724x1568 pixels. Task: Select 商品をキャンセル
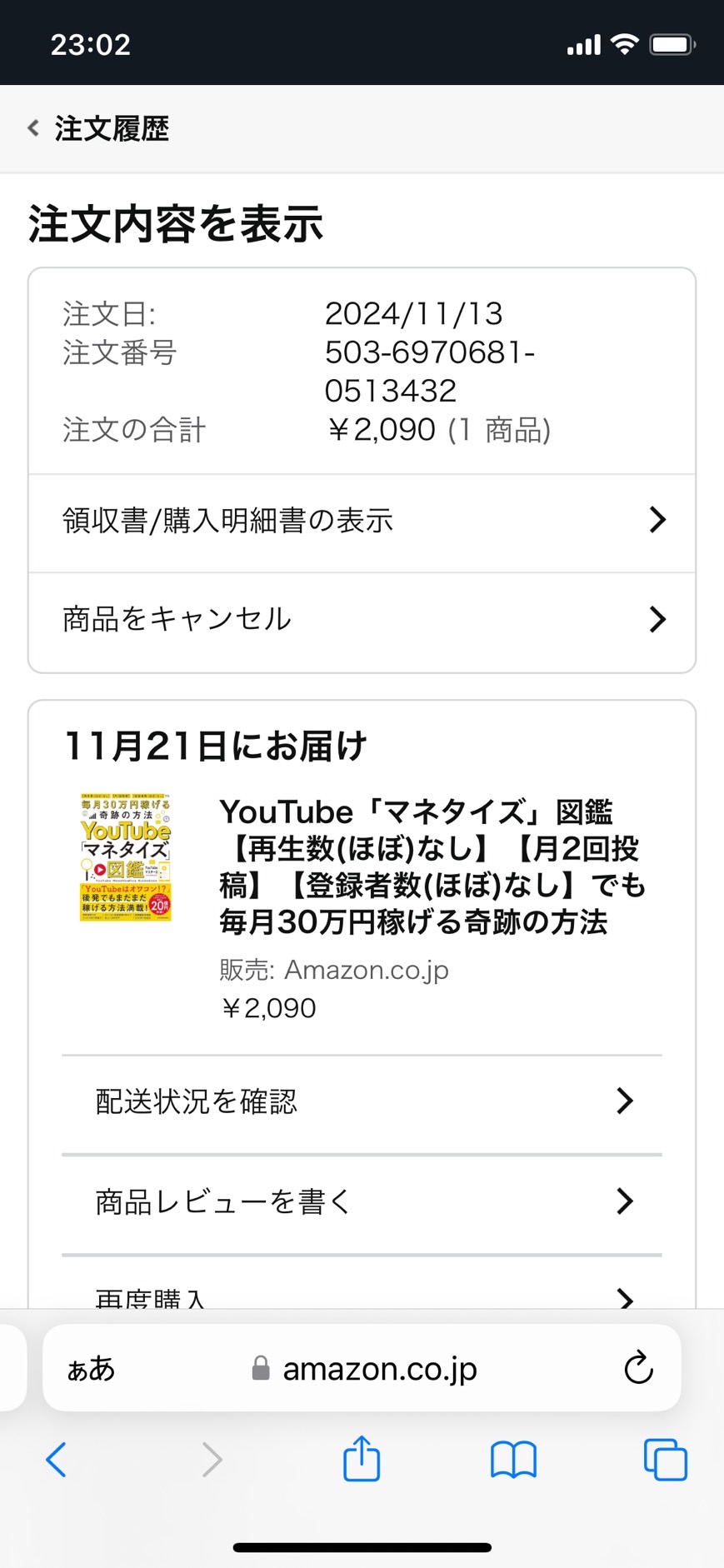pyautogui.click(x=362, y=621)
